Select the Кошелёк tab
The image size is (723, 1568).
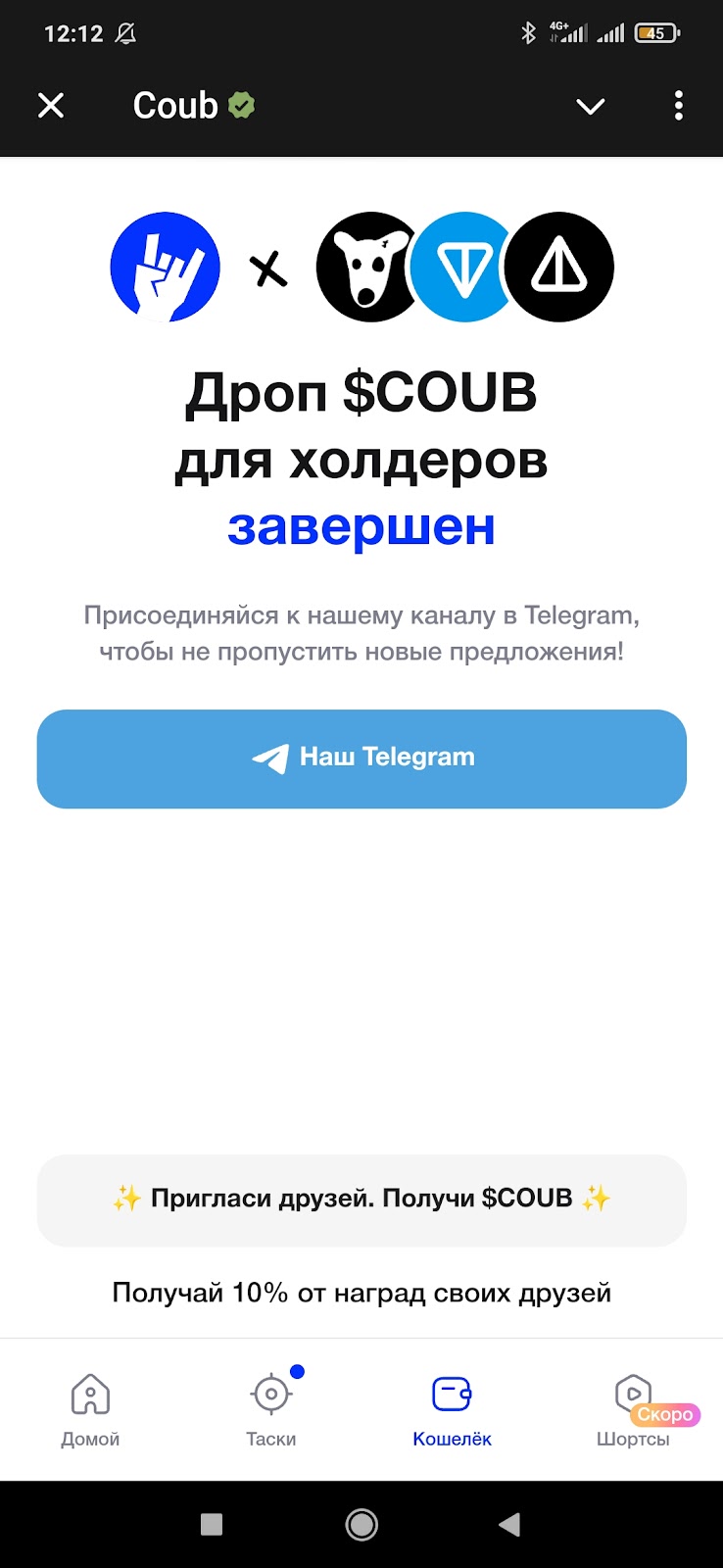[452, 1409]
